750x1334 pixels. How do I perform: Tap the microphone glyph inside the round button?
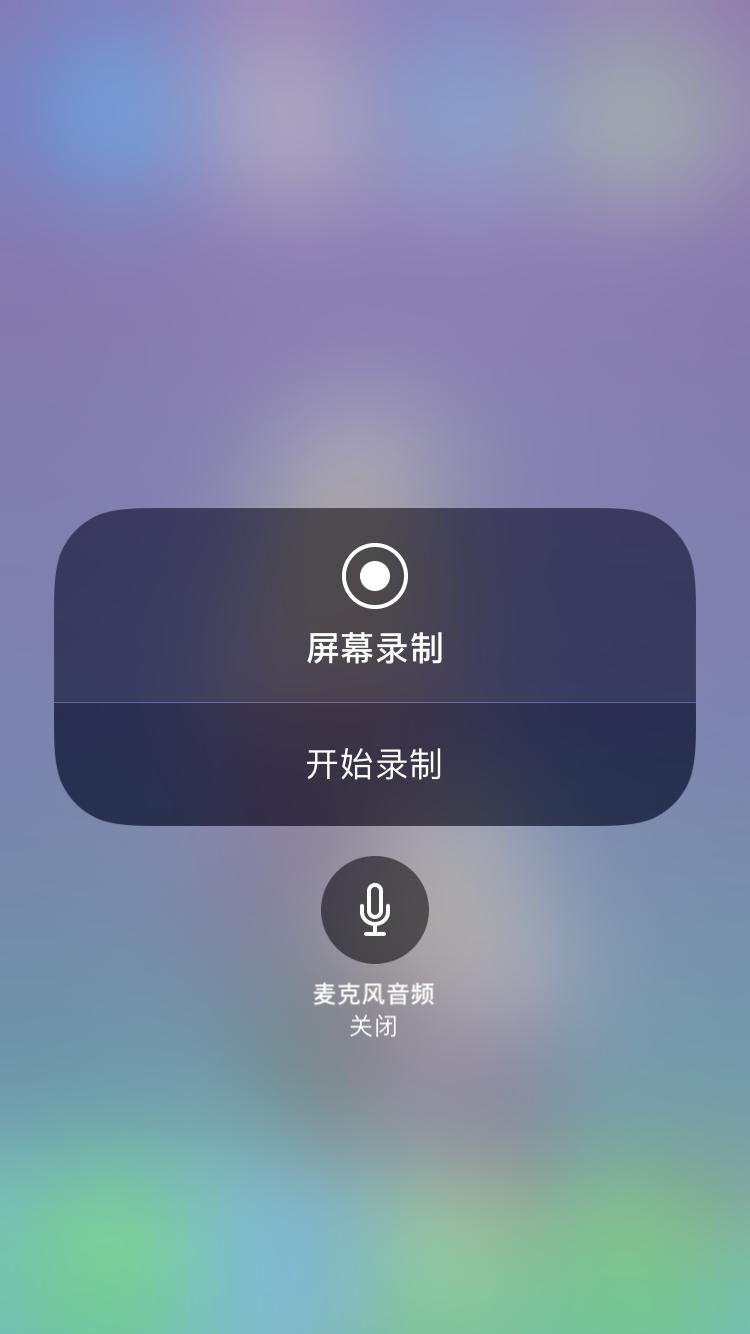click(375, 908)
